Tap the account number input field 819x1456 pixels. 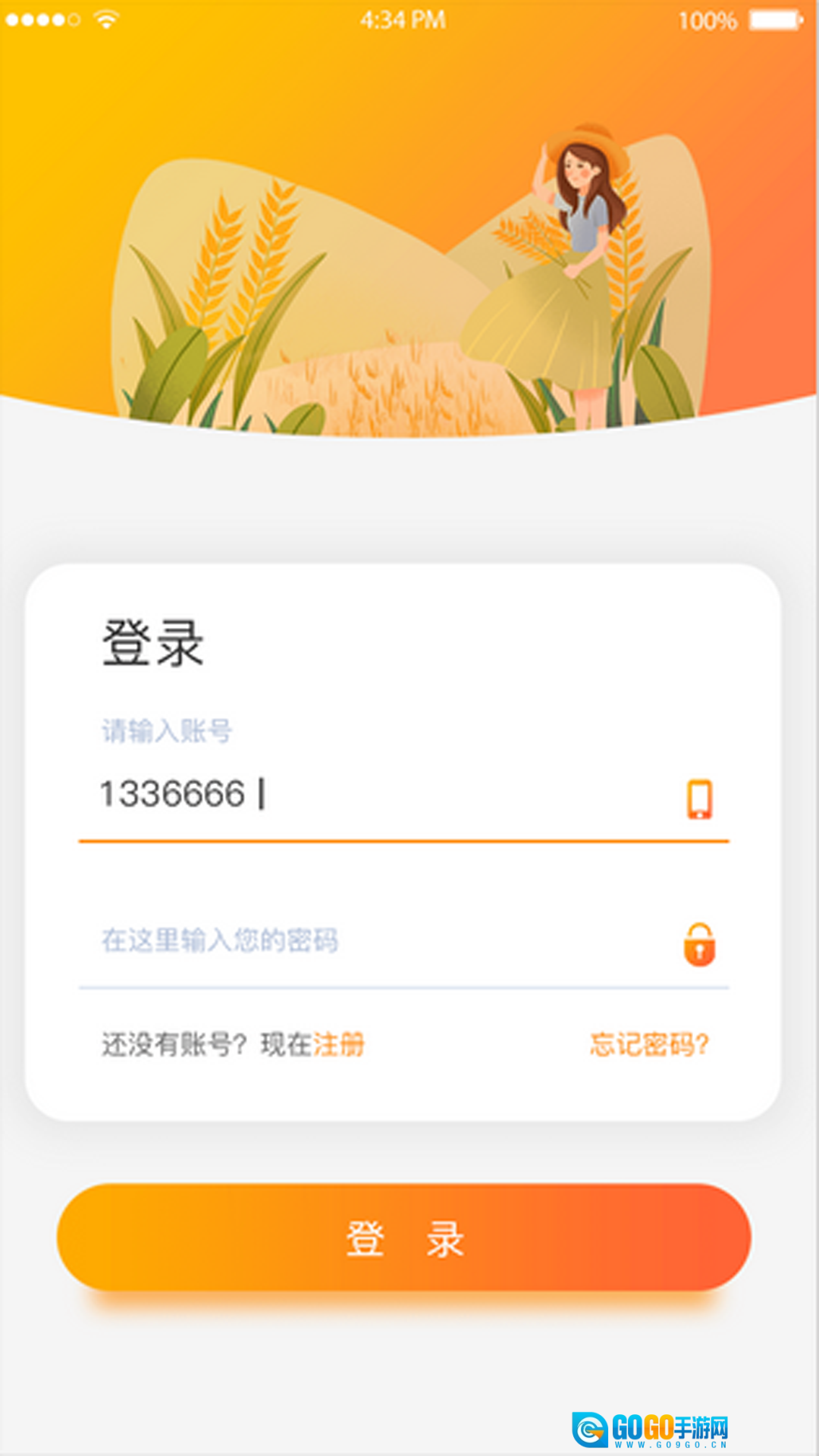coord(379,795)
